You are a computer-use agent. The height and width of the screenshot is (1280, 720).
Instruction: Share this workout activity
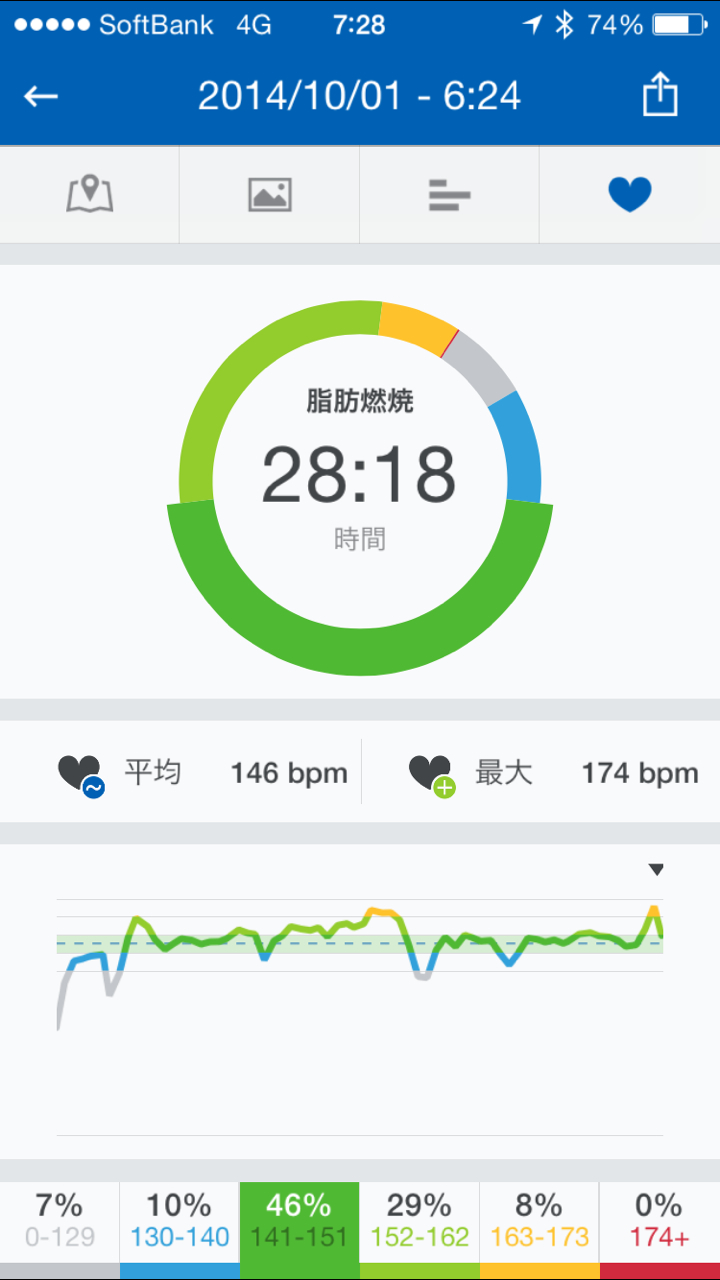click(x=660, y=96)
